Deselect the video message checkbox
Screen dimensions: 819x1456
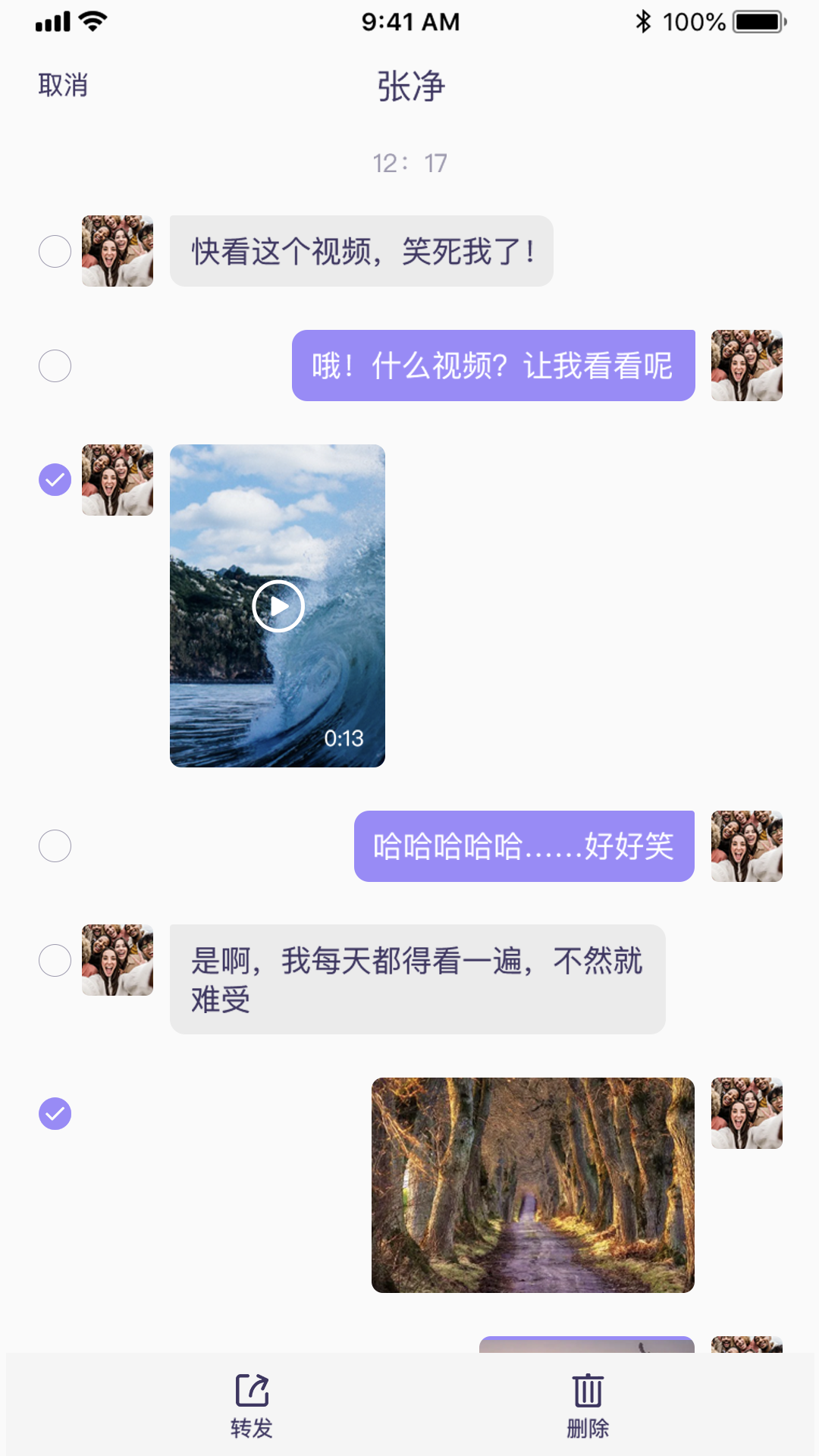[55, 479]
